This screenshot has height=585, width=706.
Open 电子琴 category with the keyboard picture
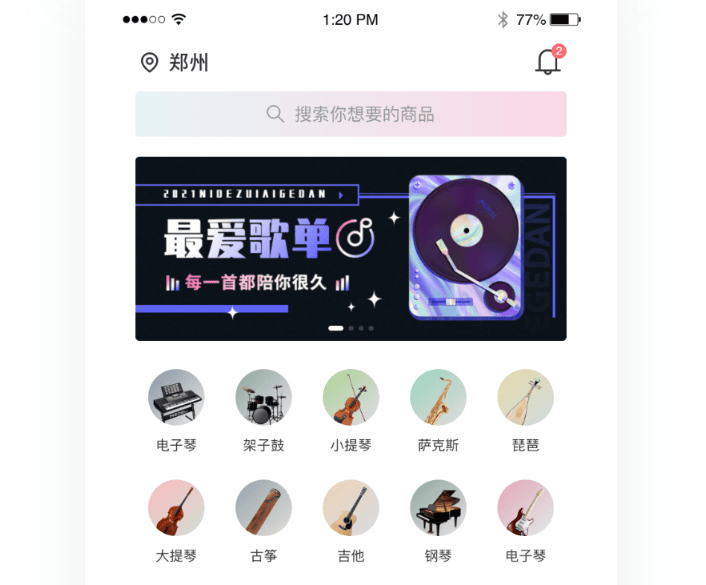click(x=176, y=398)
